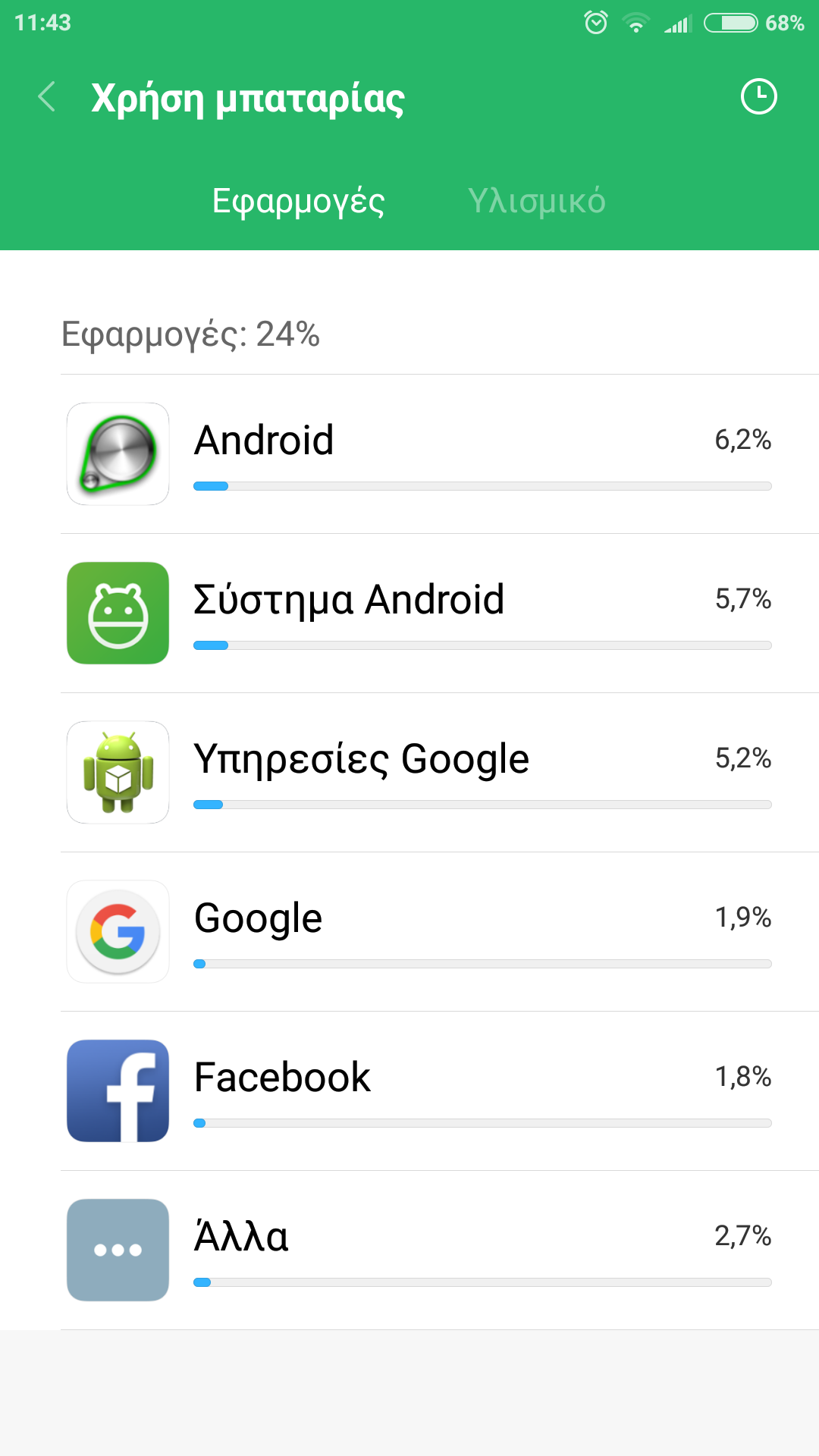Go back from battery usage screen
Image resolution: width=819 pixels, height=1456 pixels.
click(x=47, y=97)
